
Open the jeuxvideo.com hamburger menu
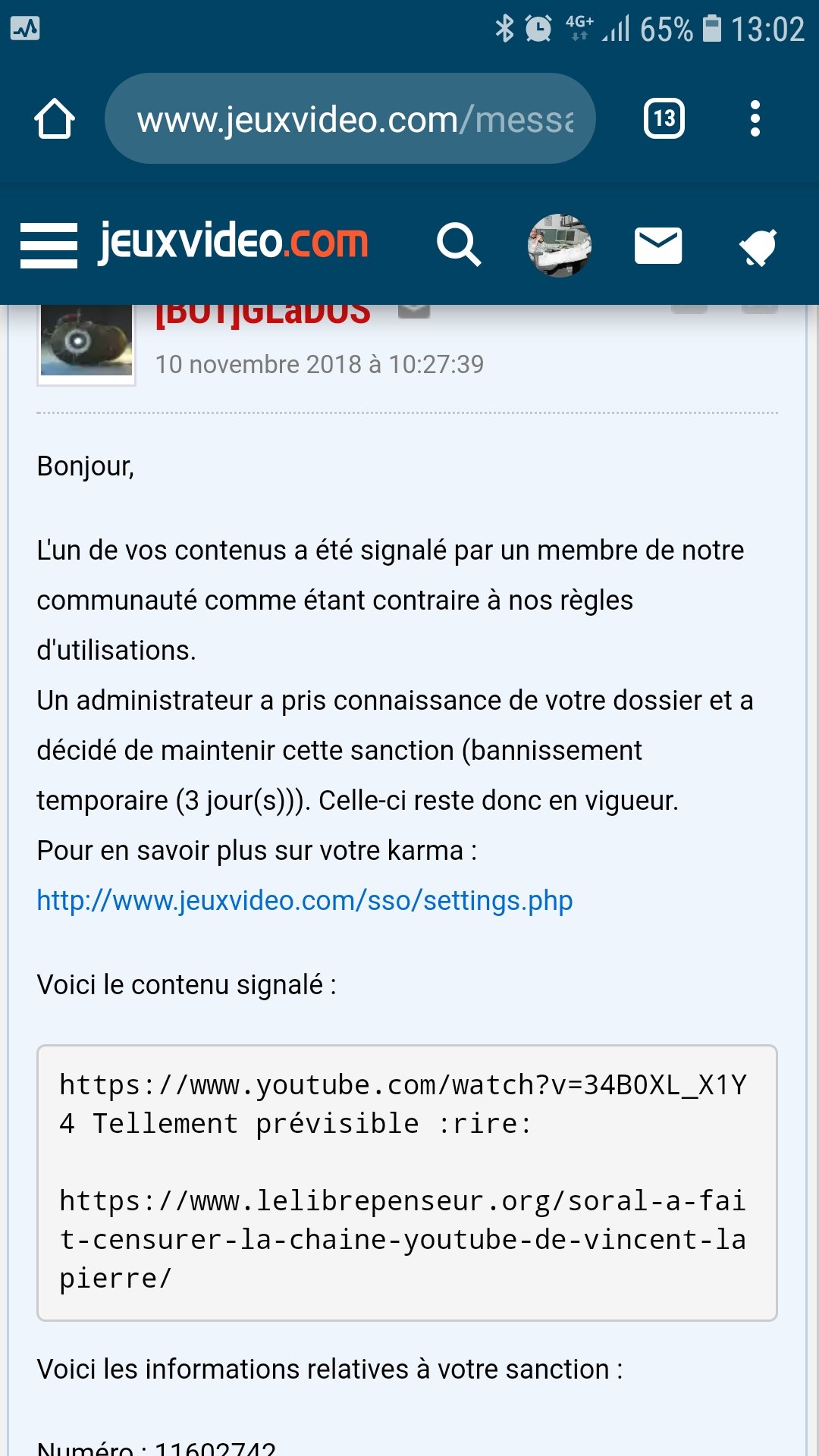pyautogui.click(x=49, y=245)
